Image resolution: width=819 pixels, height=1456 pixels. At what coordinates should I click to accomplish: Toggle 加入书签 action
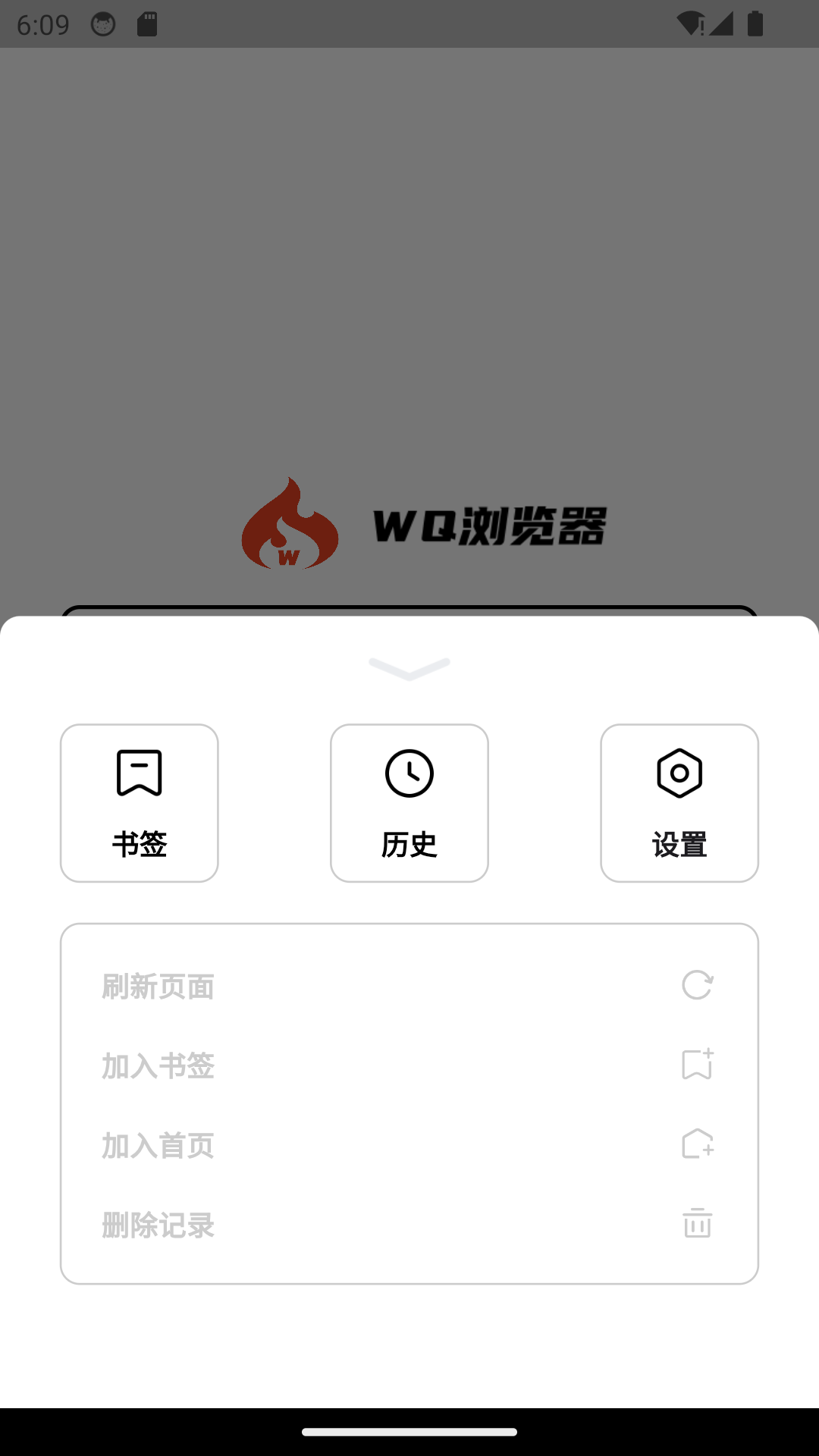coord(156,1065)
